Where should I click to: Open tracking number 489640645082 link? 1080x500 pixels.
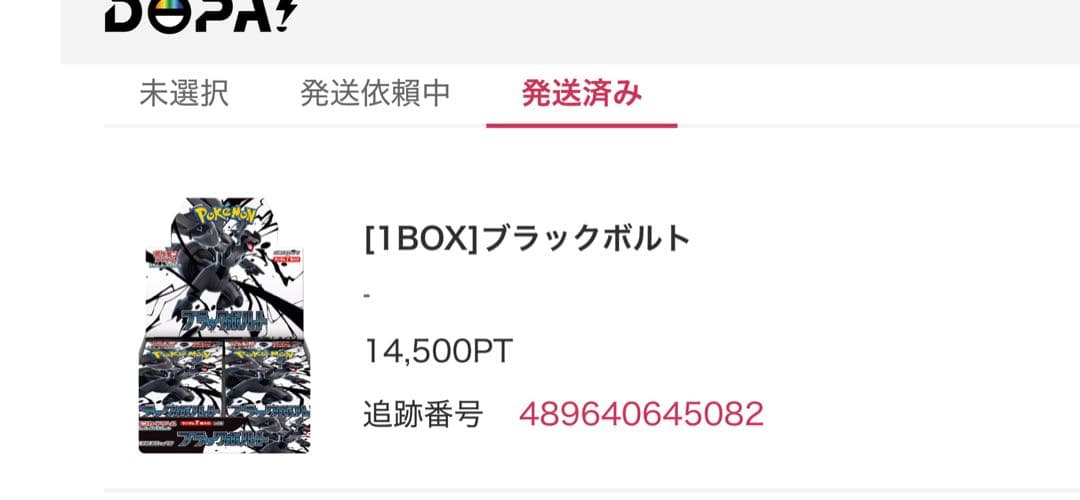pos(641,413)
